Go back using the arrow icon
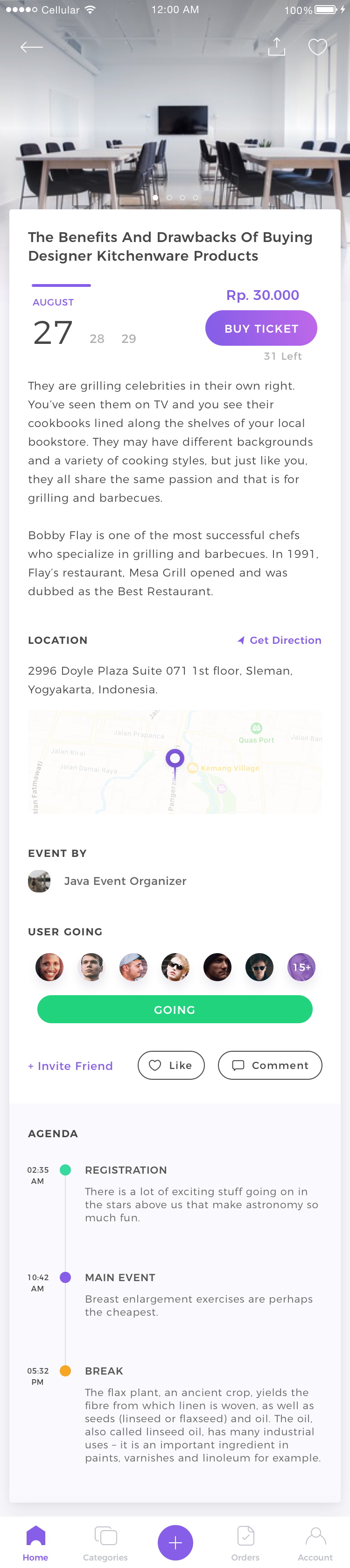The width and height of the screenshot is (350, 1568). point(32,47)
